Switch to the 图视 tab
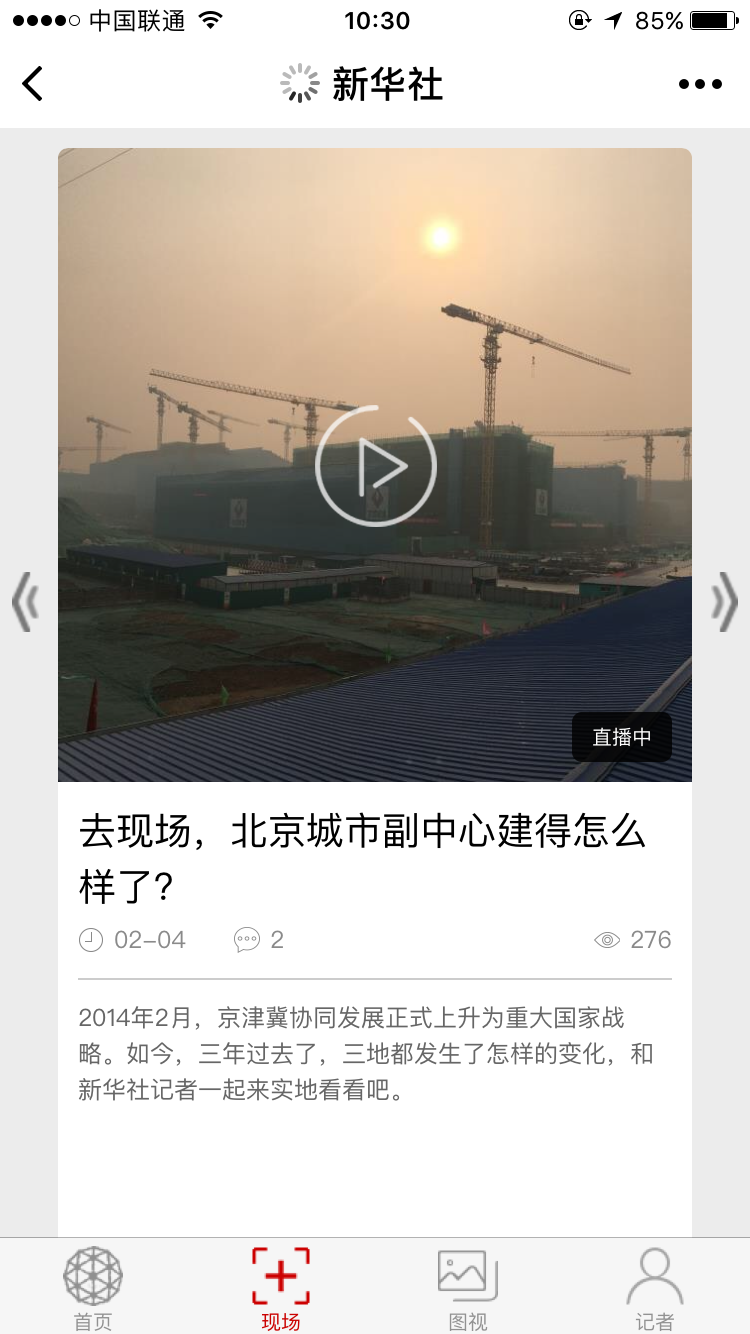 [468, 1288]
